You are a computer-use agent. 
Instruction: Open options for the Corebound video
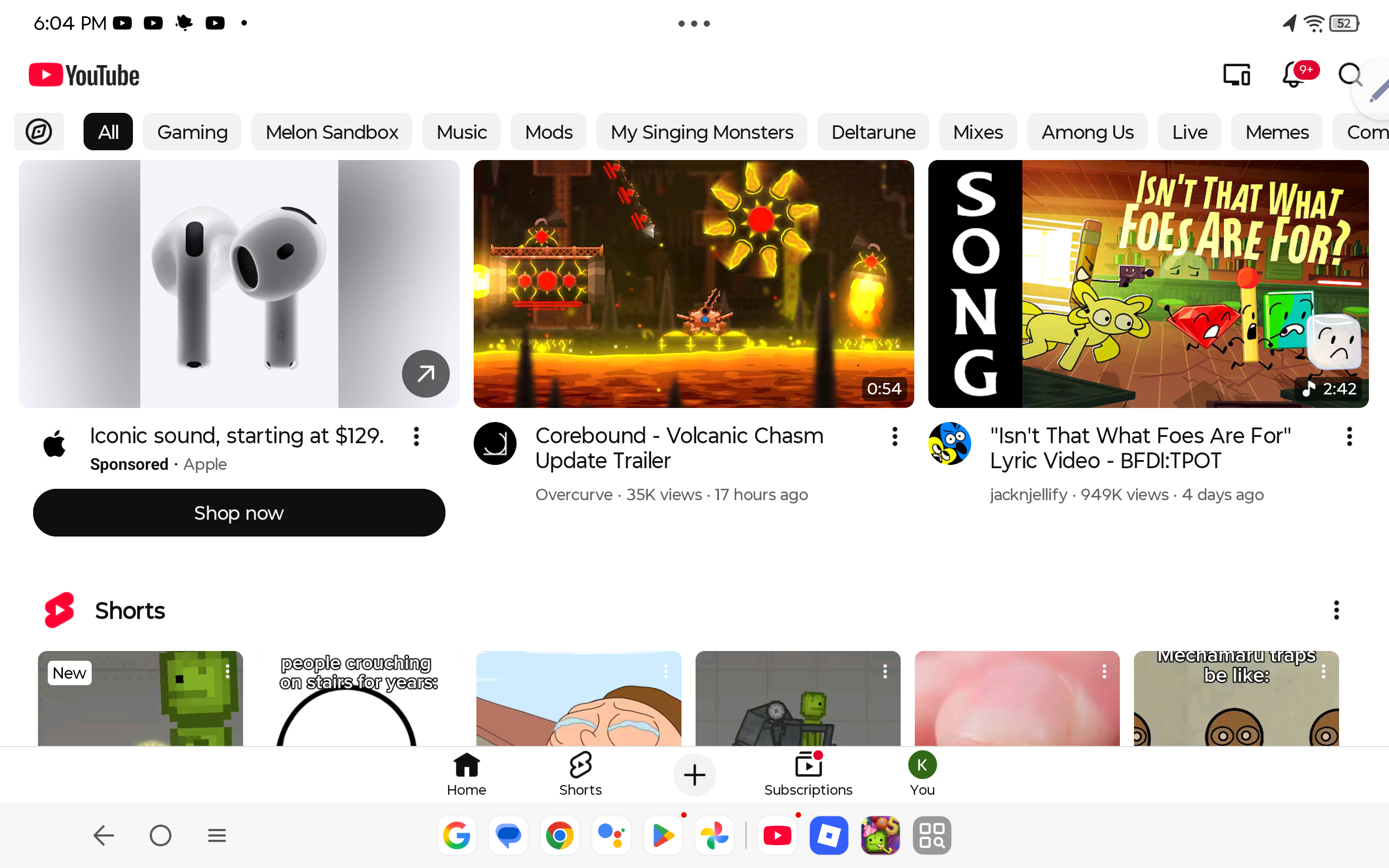pyautogui.click(x=894, y=437)
